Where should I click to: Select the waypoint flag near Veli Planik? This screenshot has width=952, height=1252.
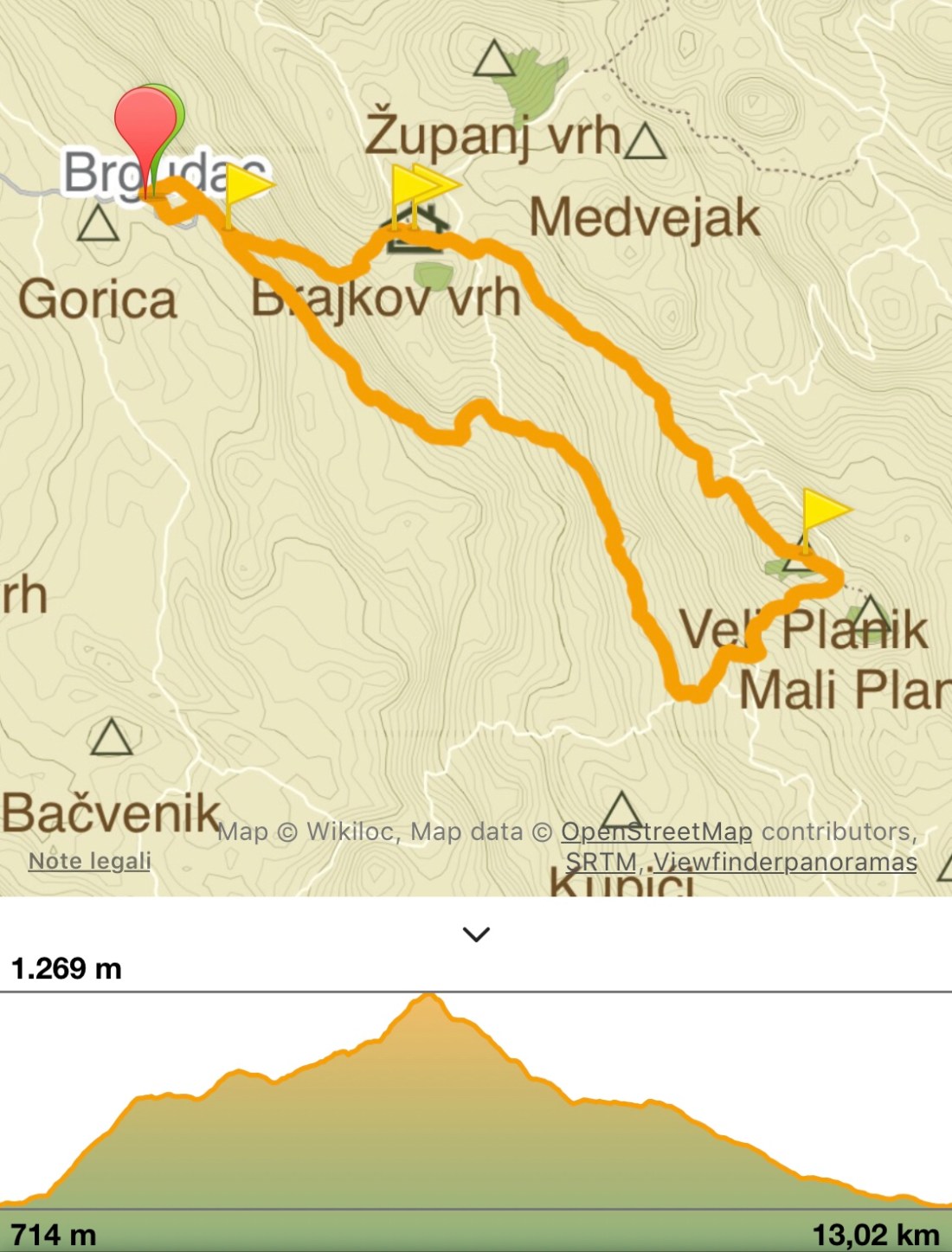[823, 512]
